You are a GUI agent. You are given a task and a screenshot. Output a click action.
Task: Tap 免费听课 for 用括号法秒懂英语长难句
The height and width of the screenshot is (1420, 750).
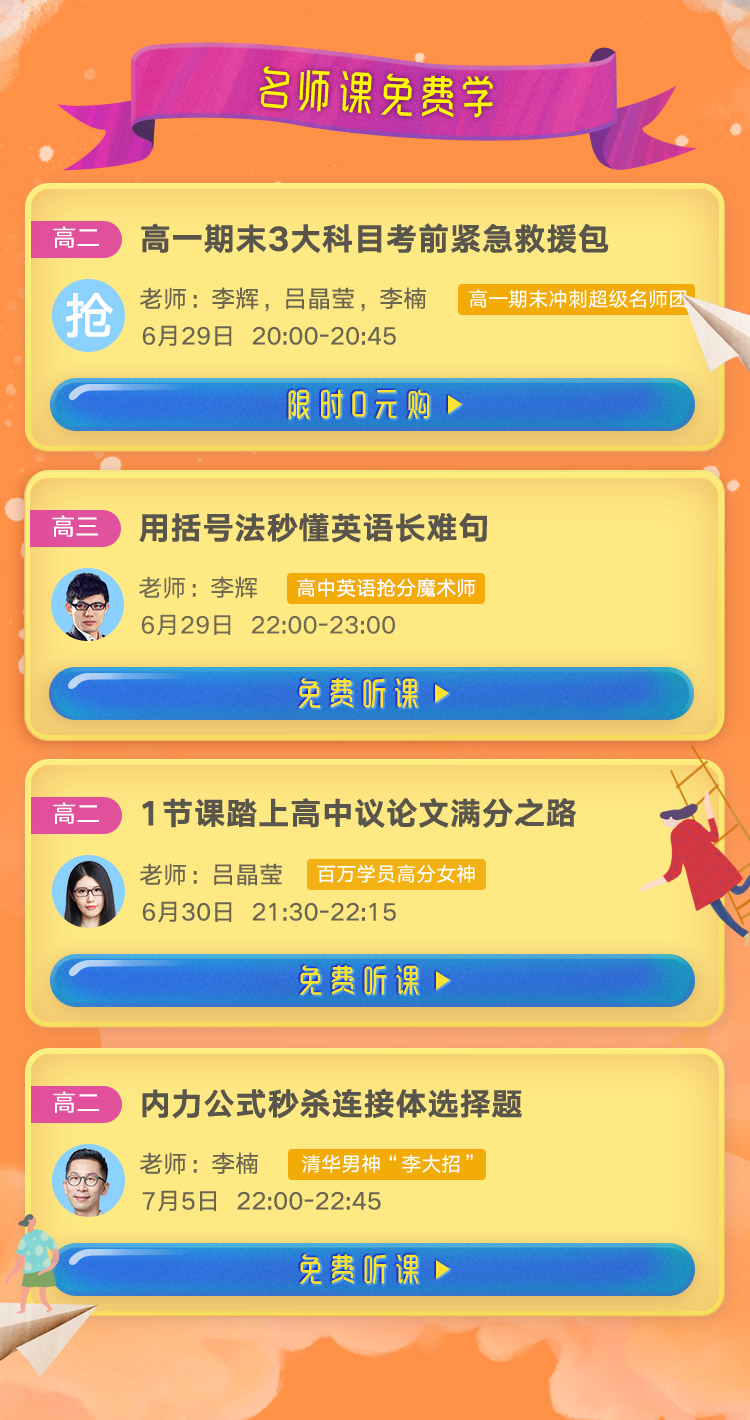coord(372,693)
